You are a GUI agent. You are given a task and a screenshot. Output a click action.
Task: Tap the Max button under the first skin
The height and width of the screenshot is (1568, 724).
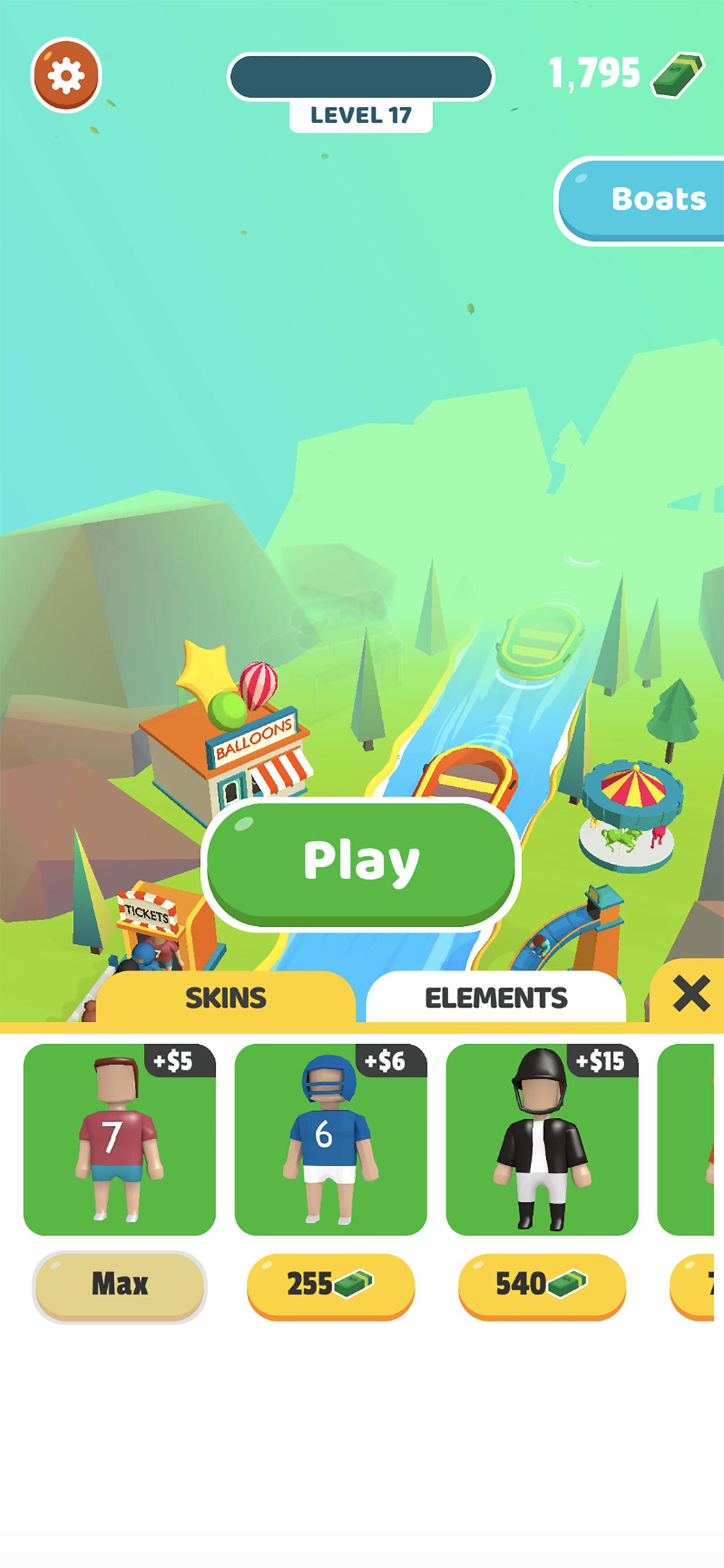[x=120, y=1283]
